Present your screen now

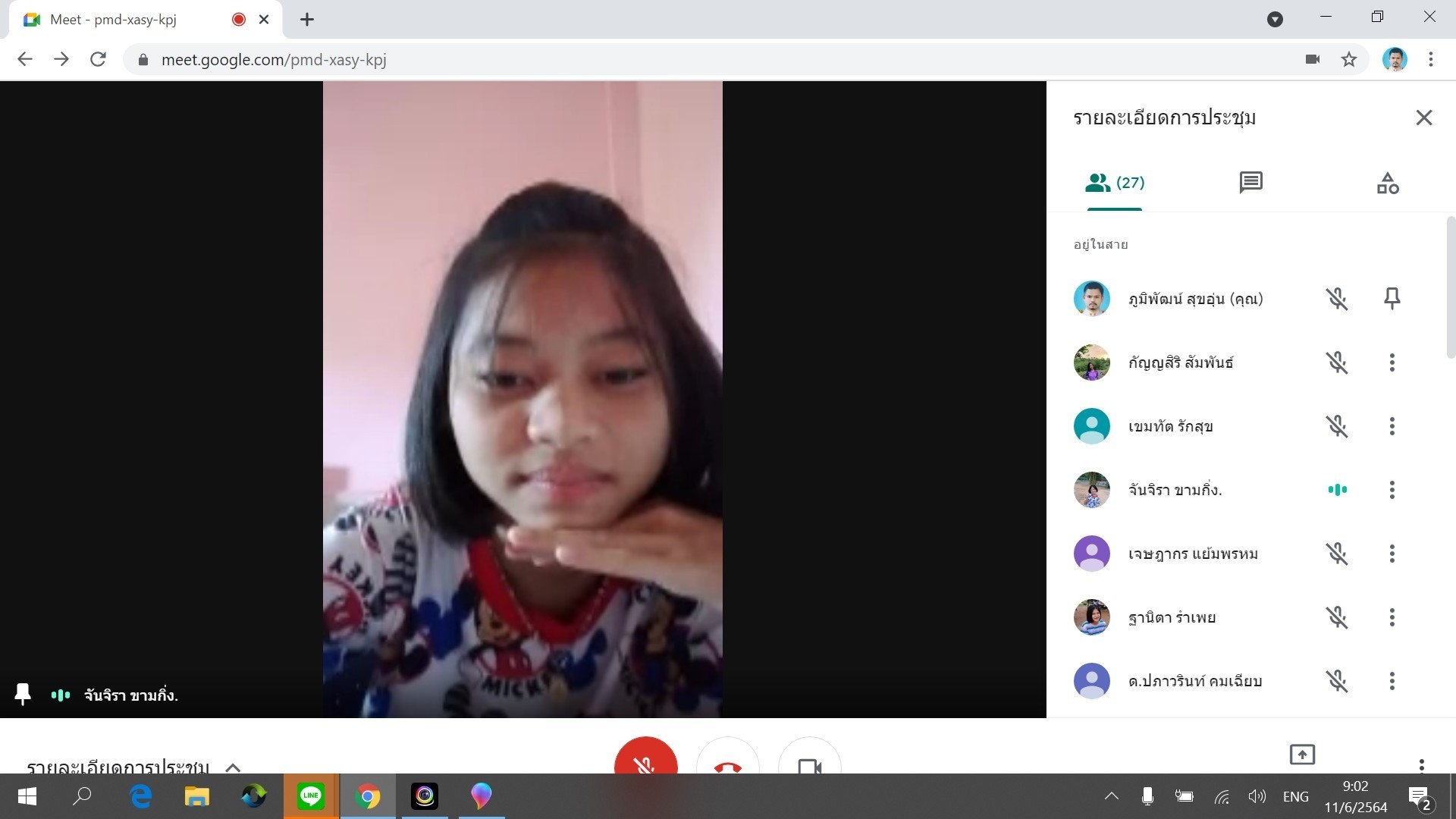1301,755
